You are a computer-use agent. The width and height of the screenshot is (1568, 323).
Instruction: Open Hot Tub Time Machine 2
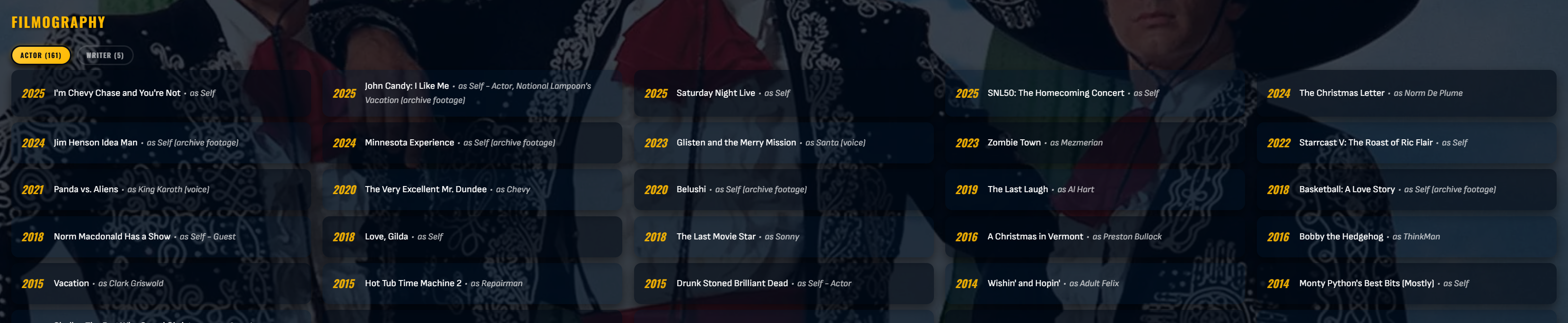[x=413, y=283]
